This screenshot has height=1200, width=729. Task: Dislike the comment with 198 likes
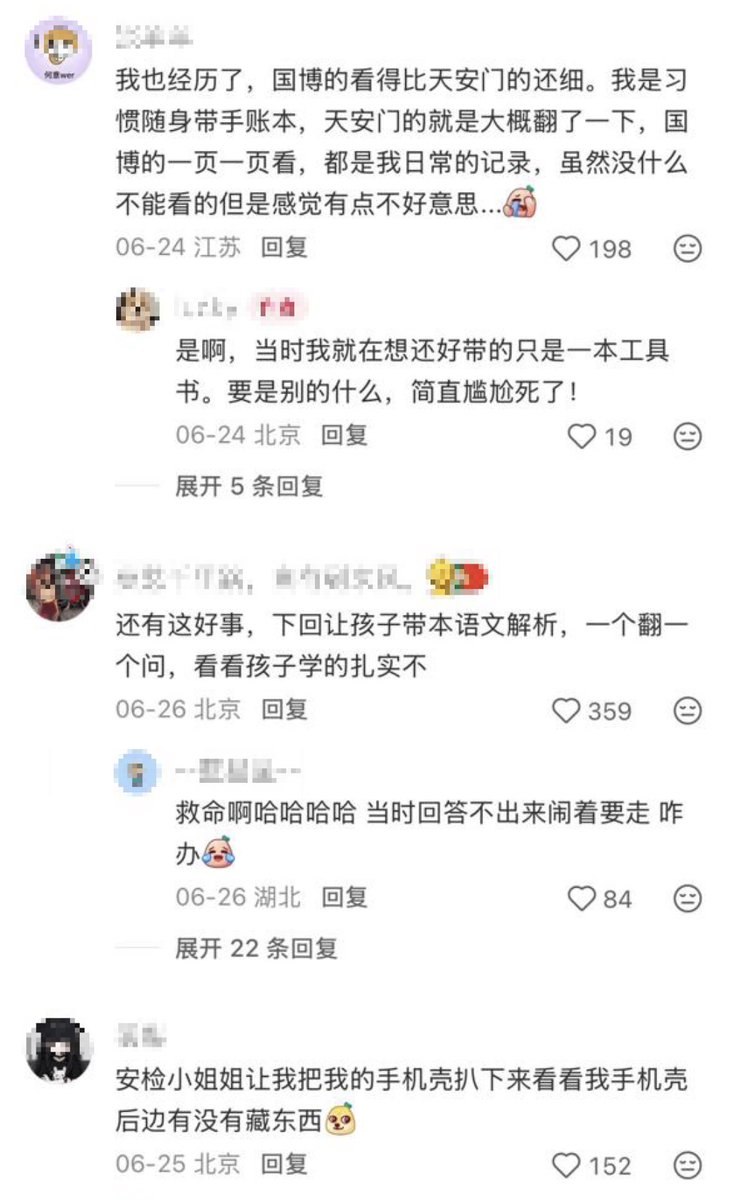click(x=688, y=248)
